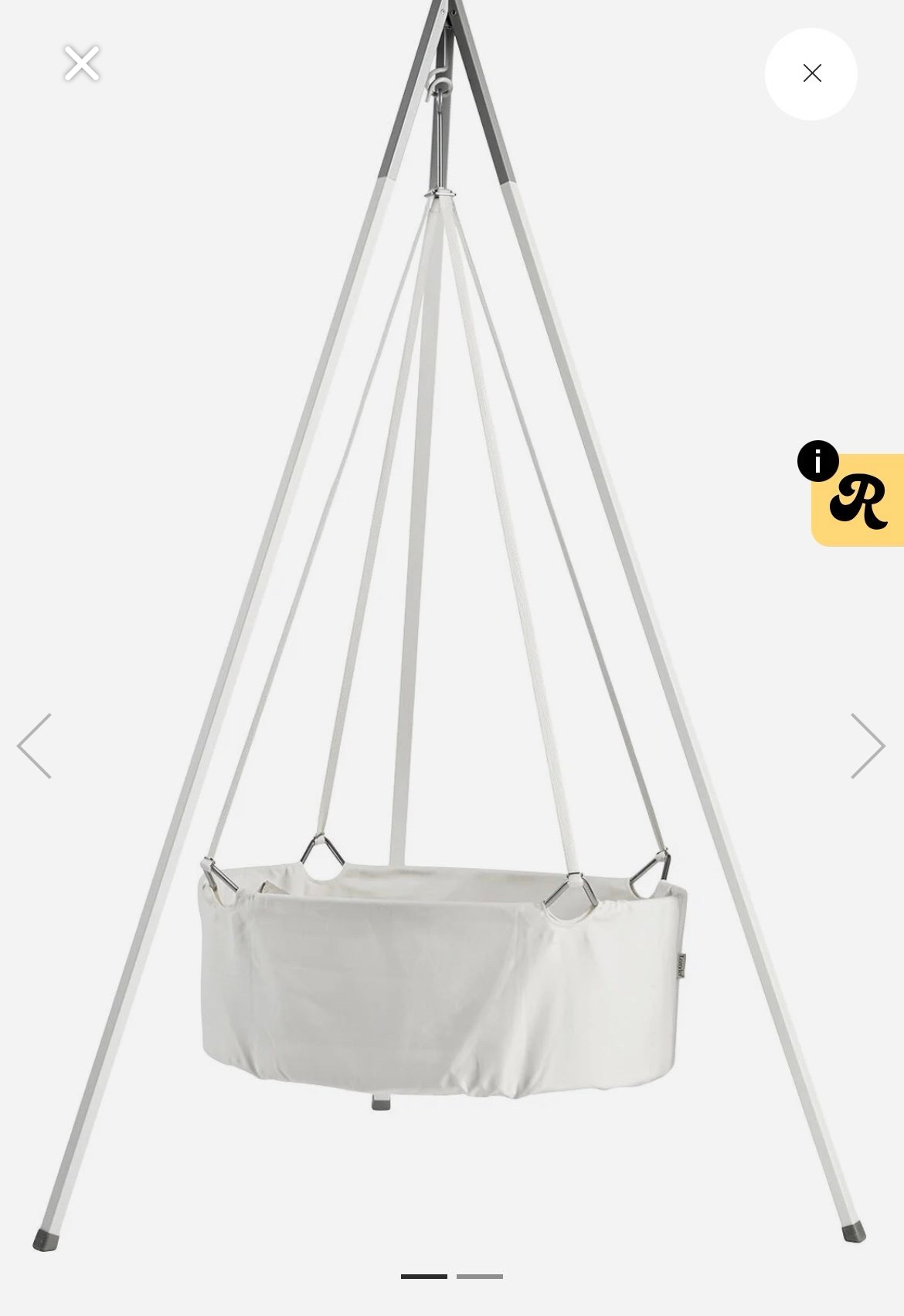
Task: Open the yellow R rewards badge
Action: point(858,500)
